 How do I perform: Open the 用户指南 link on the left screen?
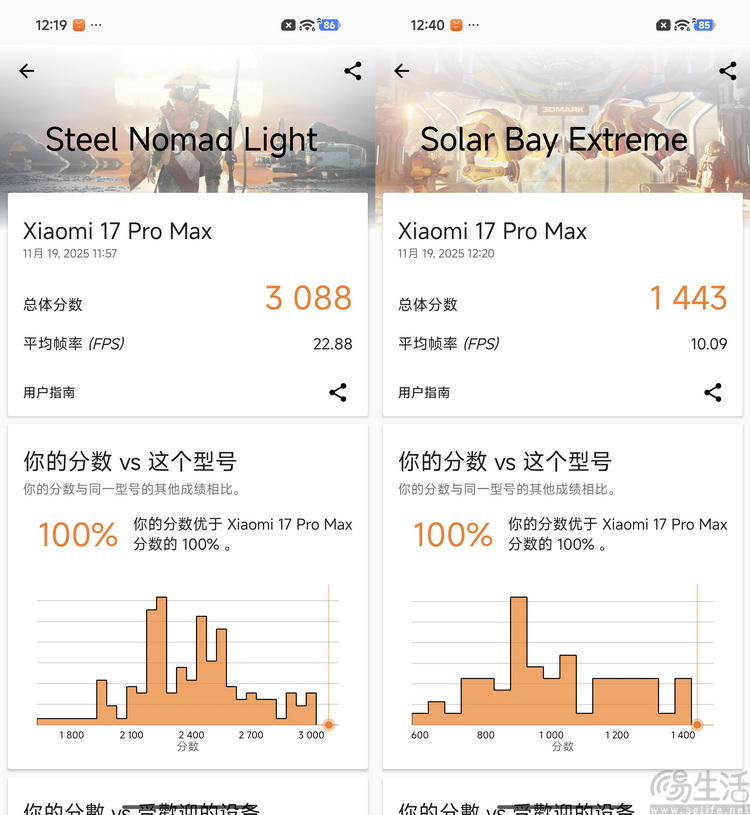coord(47,392)
